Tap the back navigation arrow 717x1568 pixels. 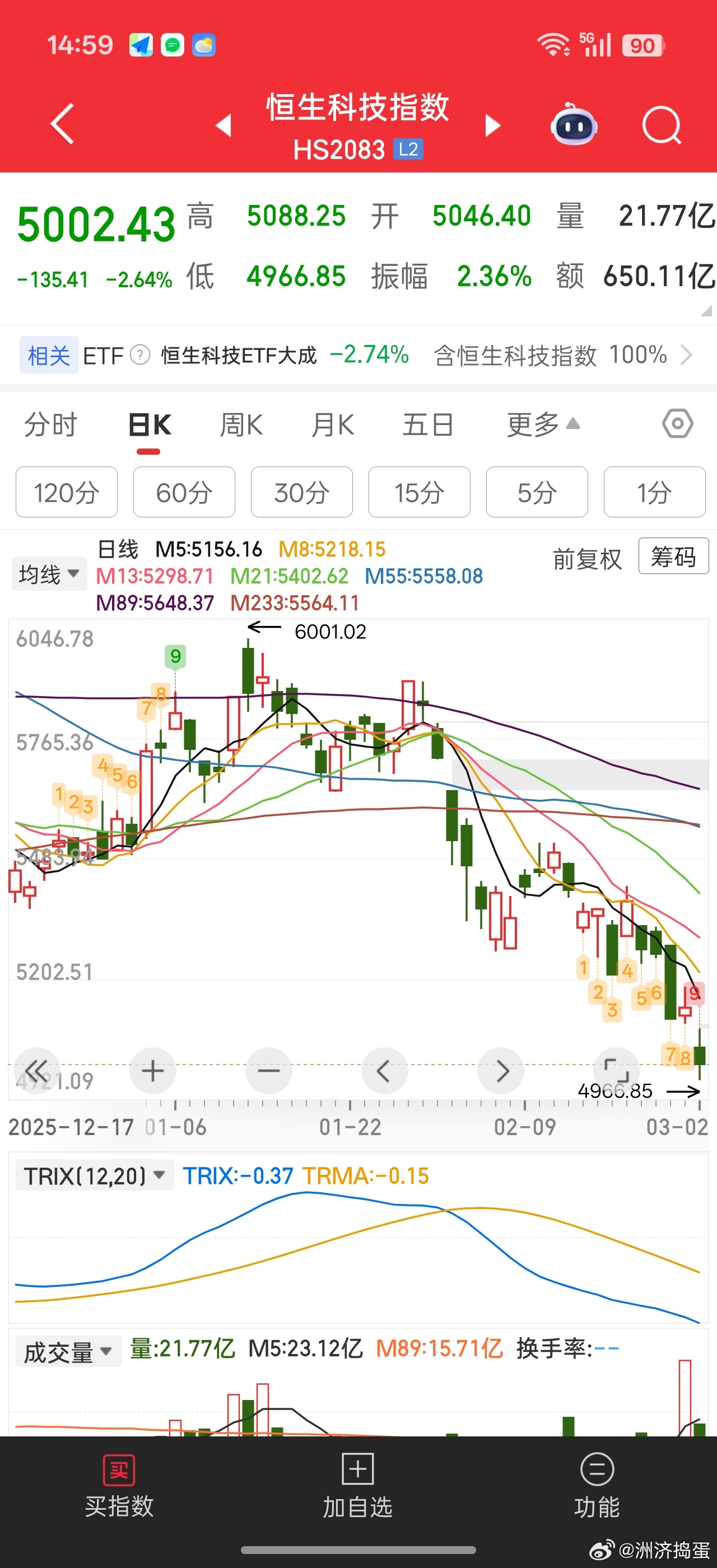(63, 124)
